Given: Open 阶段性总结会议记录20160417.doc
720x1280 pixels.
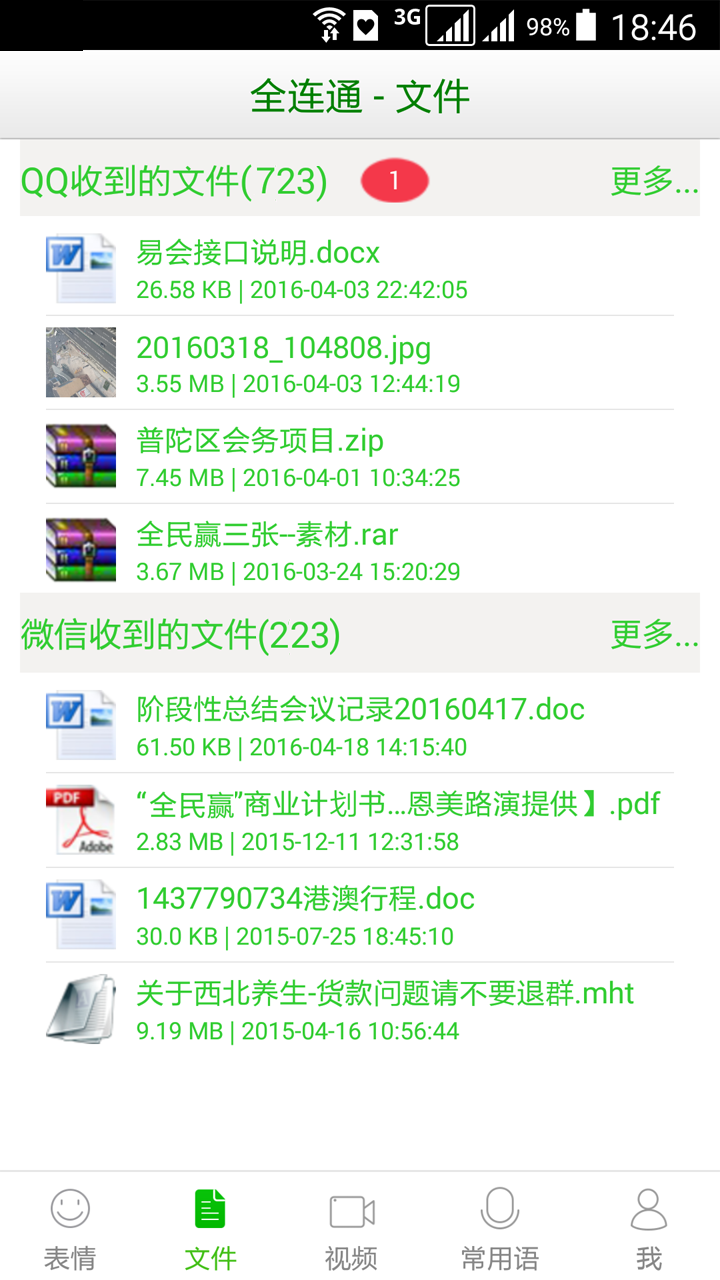Looking at the screenshot, I should pyautogui.click(x=359, y=726).
